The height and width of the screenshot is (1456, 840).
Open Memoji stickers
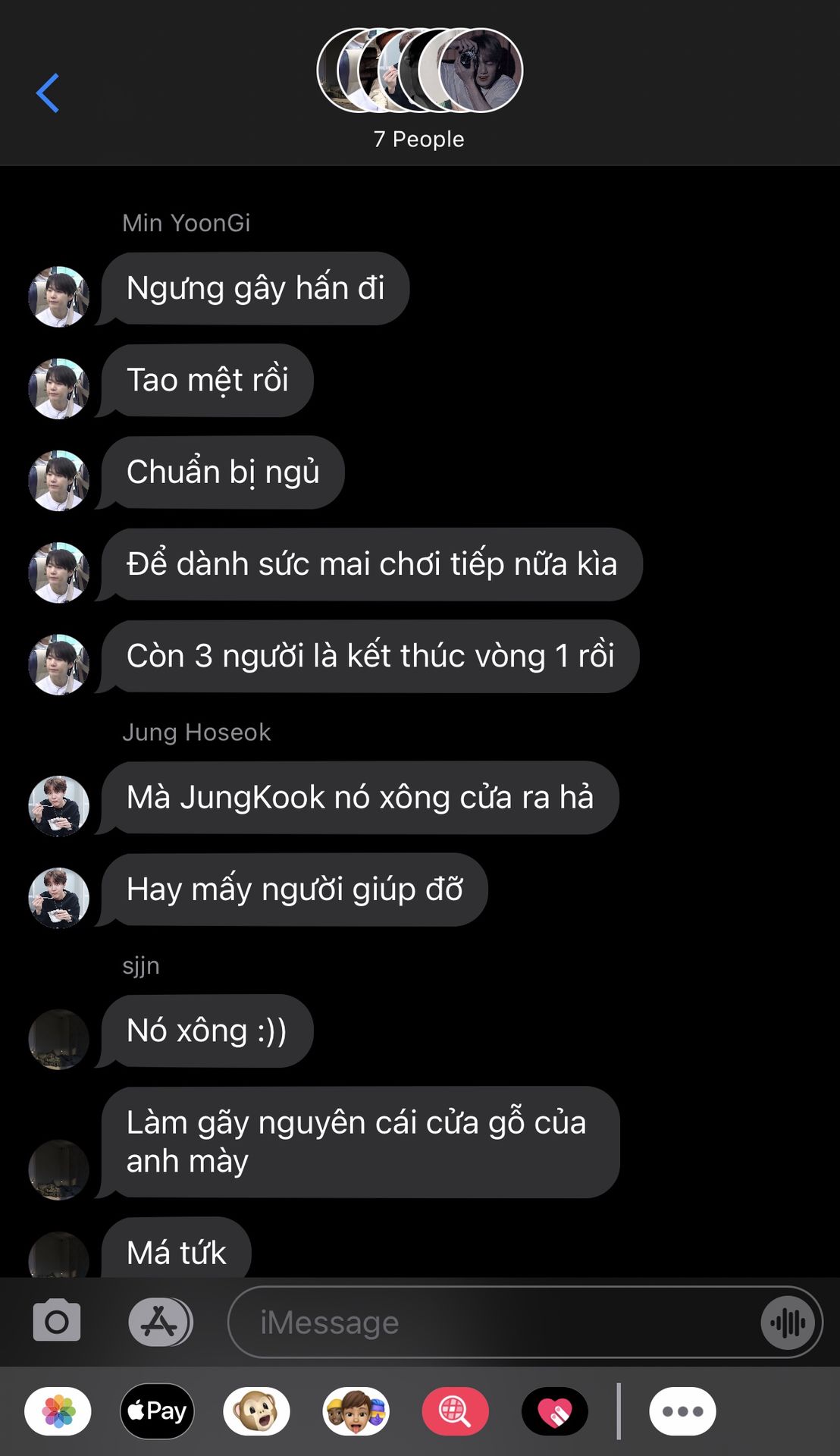coord(356,1411)
